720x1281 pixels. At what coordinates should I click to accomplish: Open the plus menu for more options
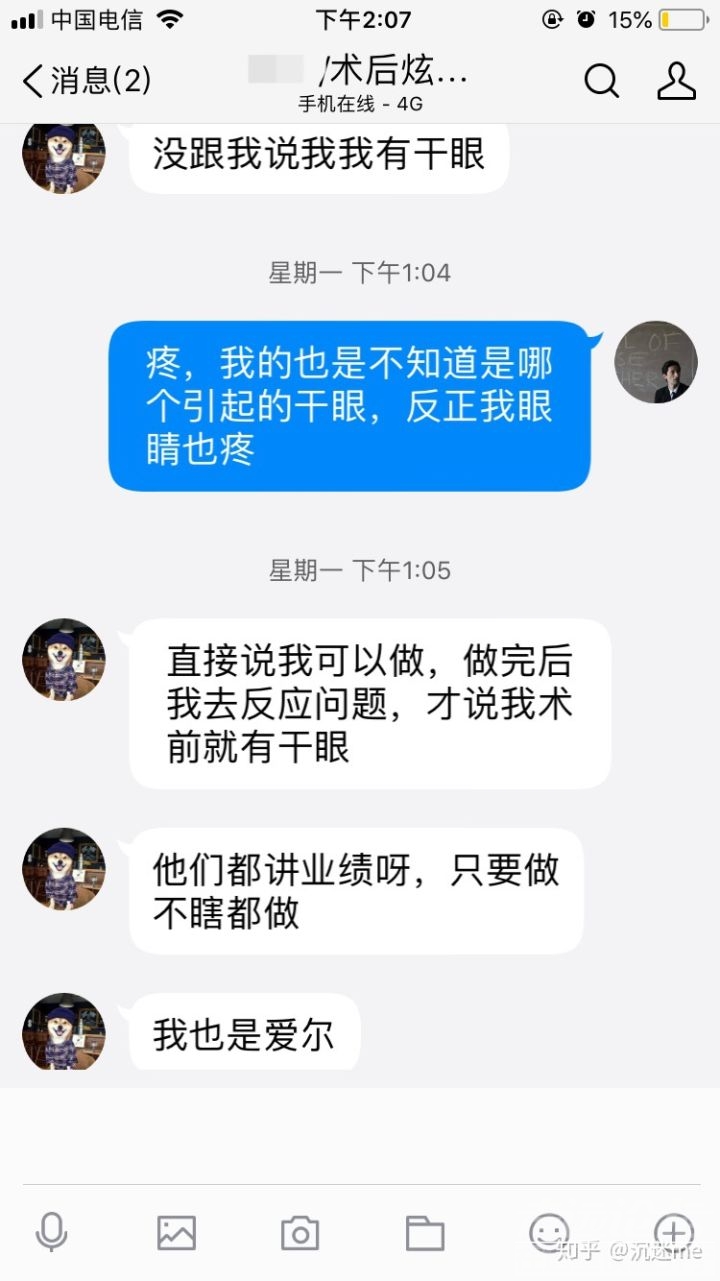pos(673,1232)
